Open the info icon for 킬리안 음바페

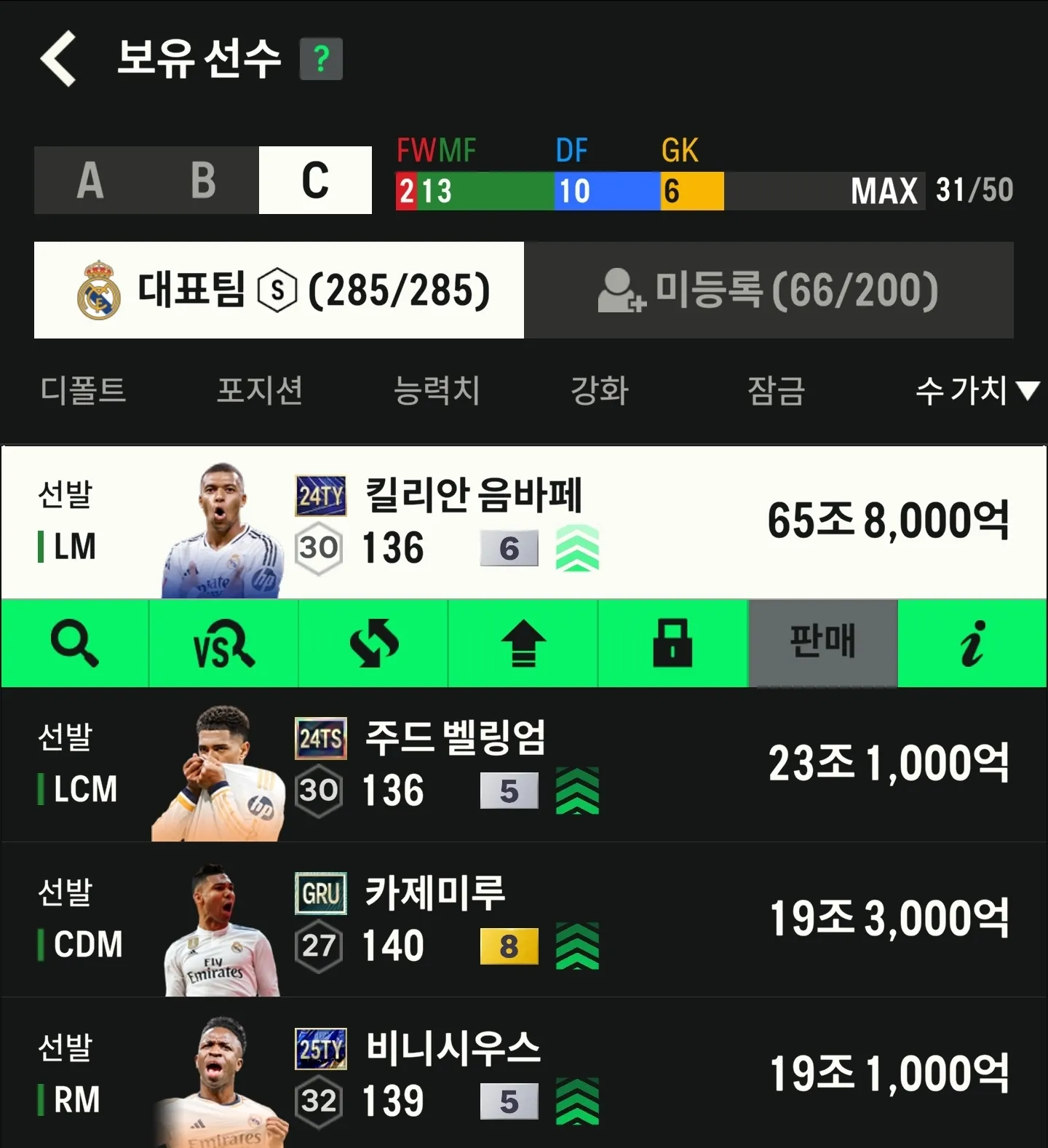(972, 644)
